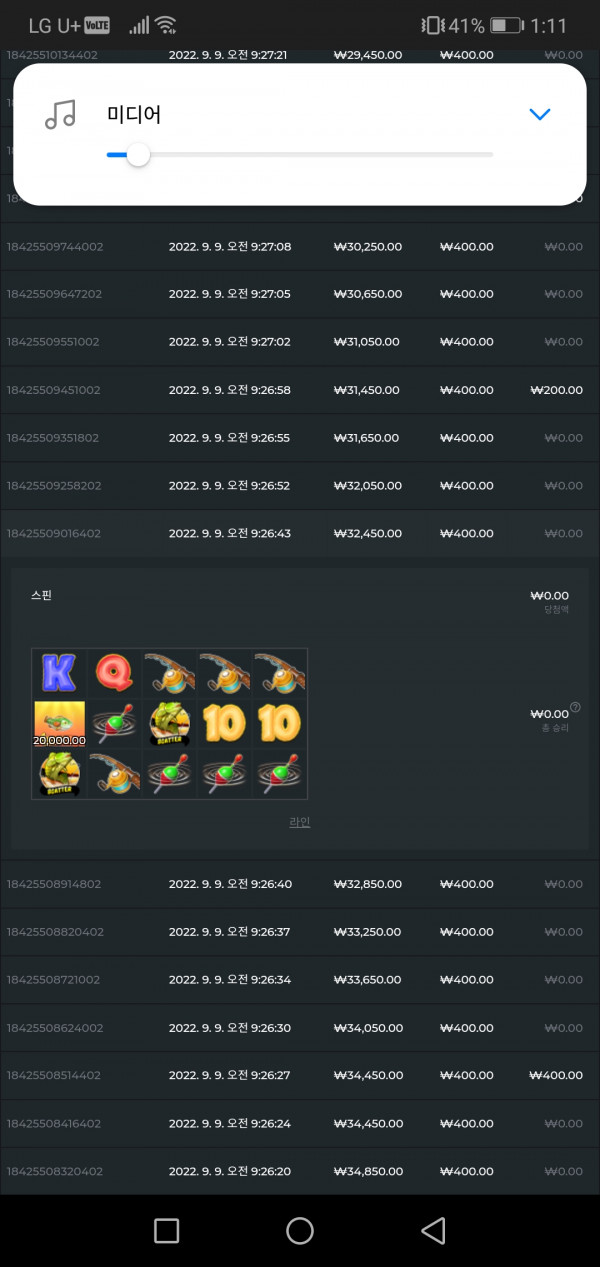The image size is (600, 1267).
Task: Expand round 18425508914802 details
Action: coord(300,884)
